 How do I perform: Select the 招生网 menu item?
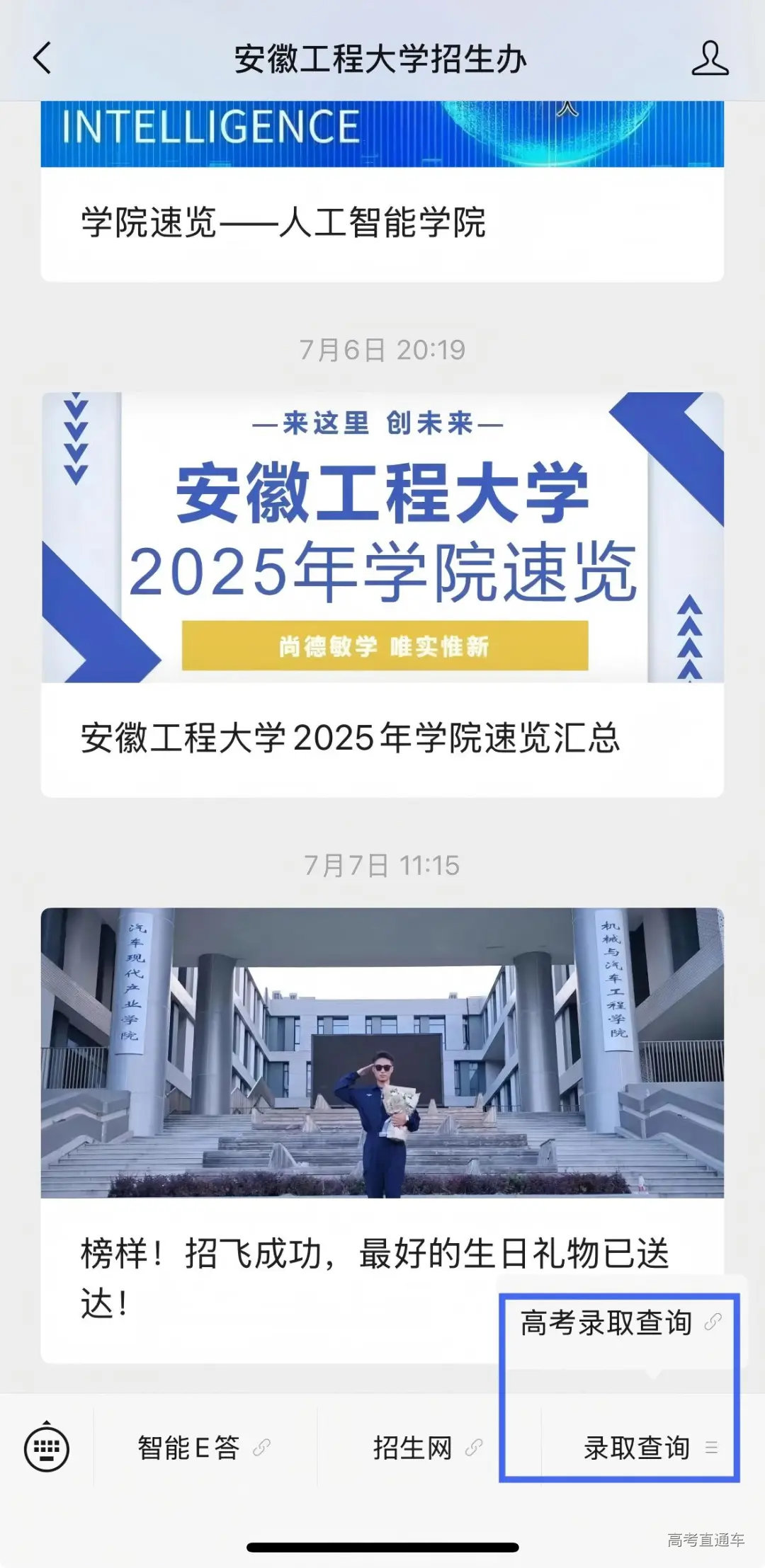(413, 1450)
